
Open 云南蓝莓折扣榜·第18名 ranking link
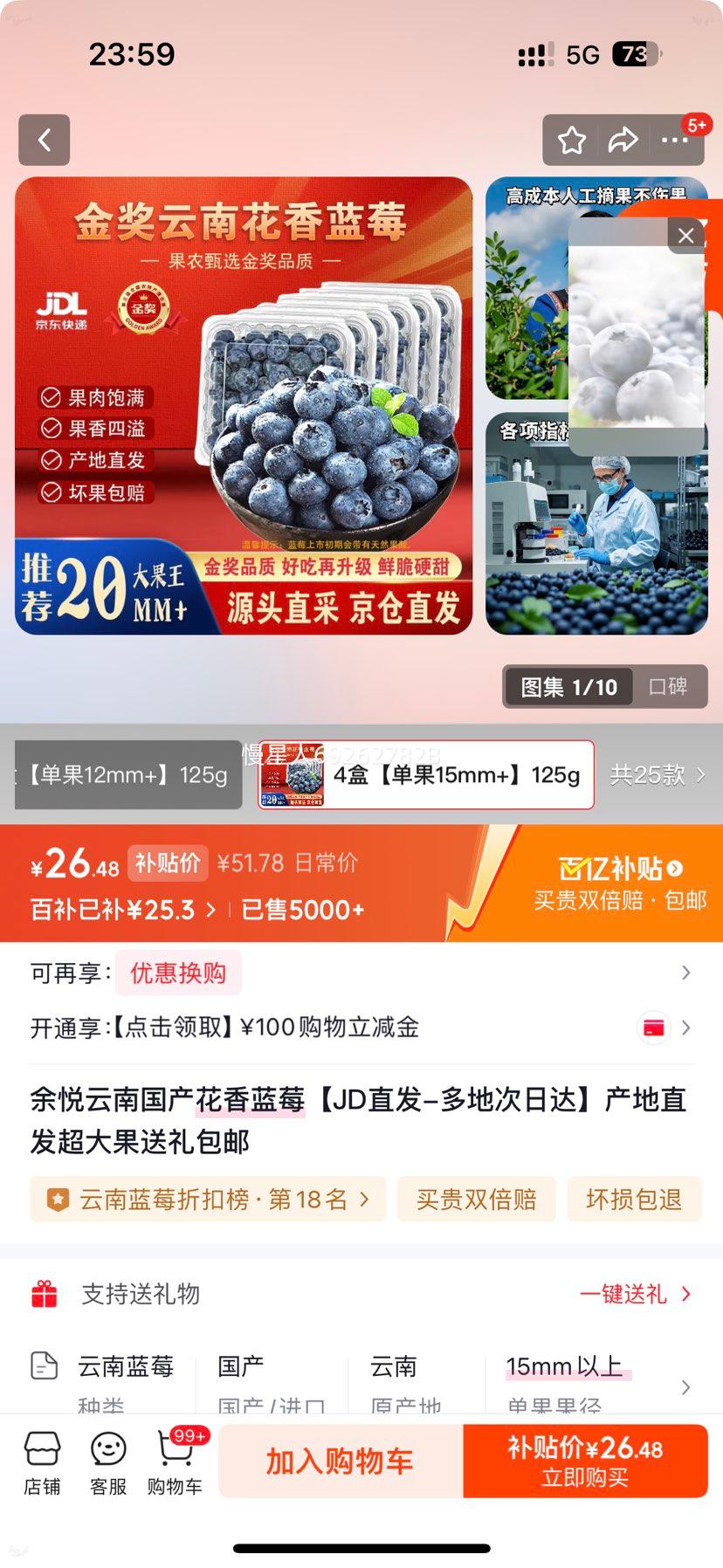(x=208, y=1199)
